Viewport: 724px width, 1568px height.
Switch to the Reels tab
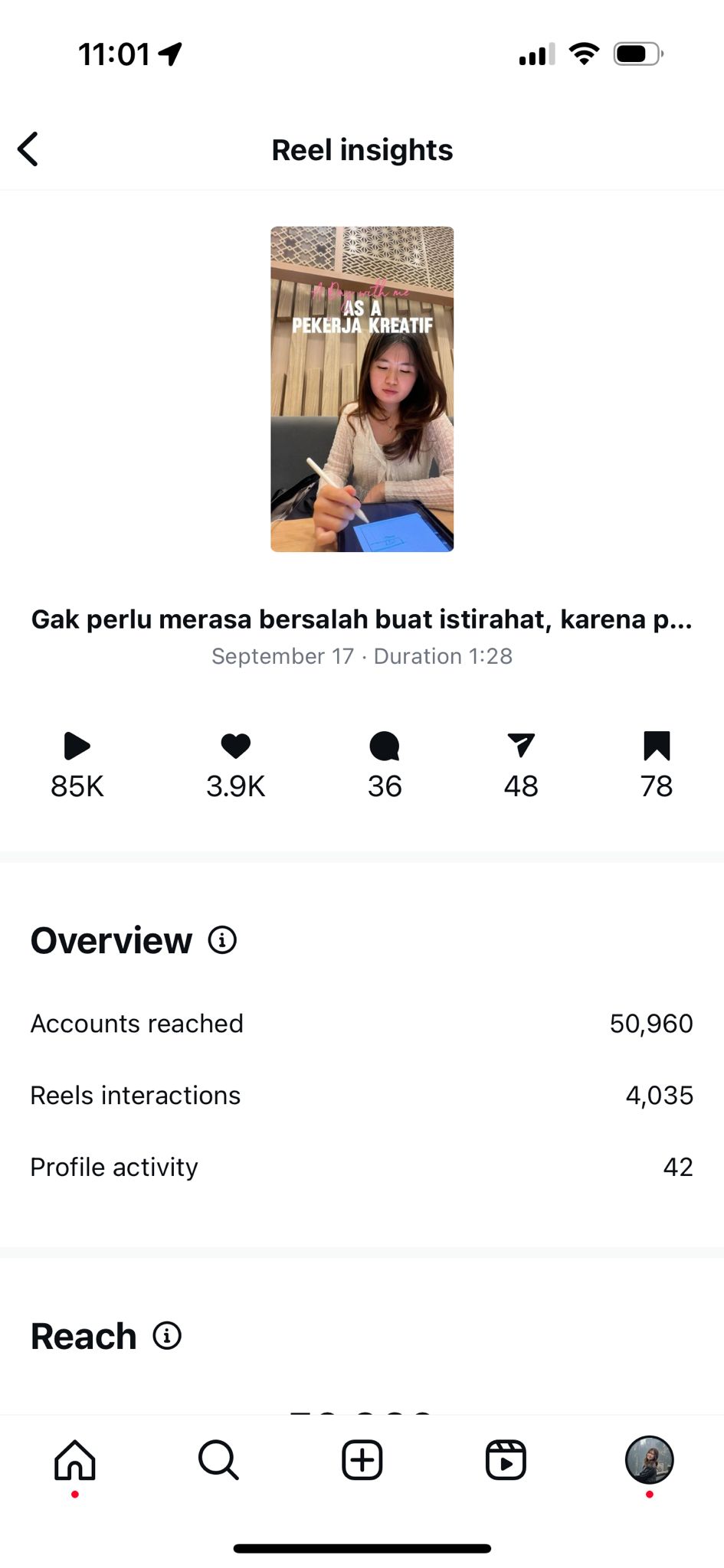point(506,1460)
